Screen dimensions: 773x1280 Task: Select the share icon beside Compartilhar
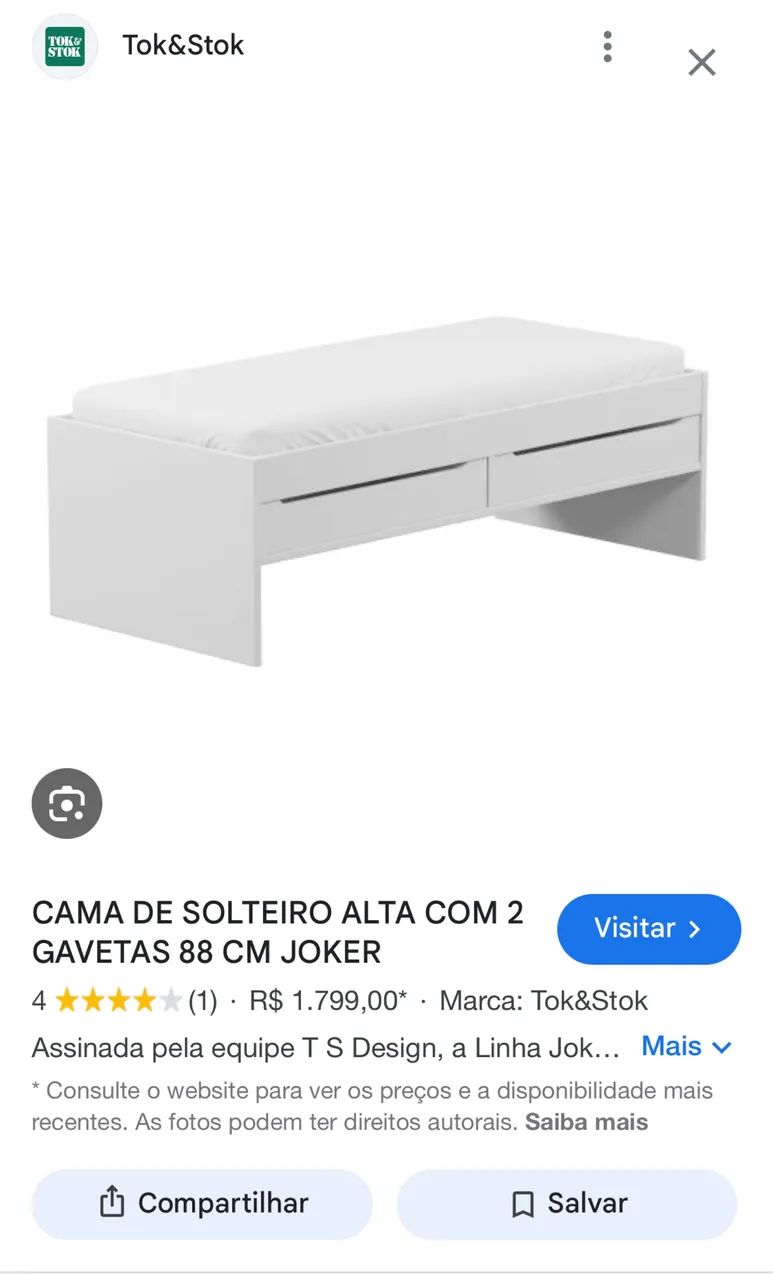(113, 1203)
